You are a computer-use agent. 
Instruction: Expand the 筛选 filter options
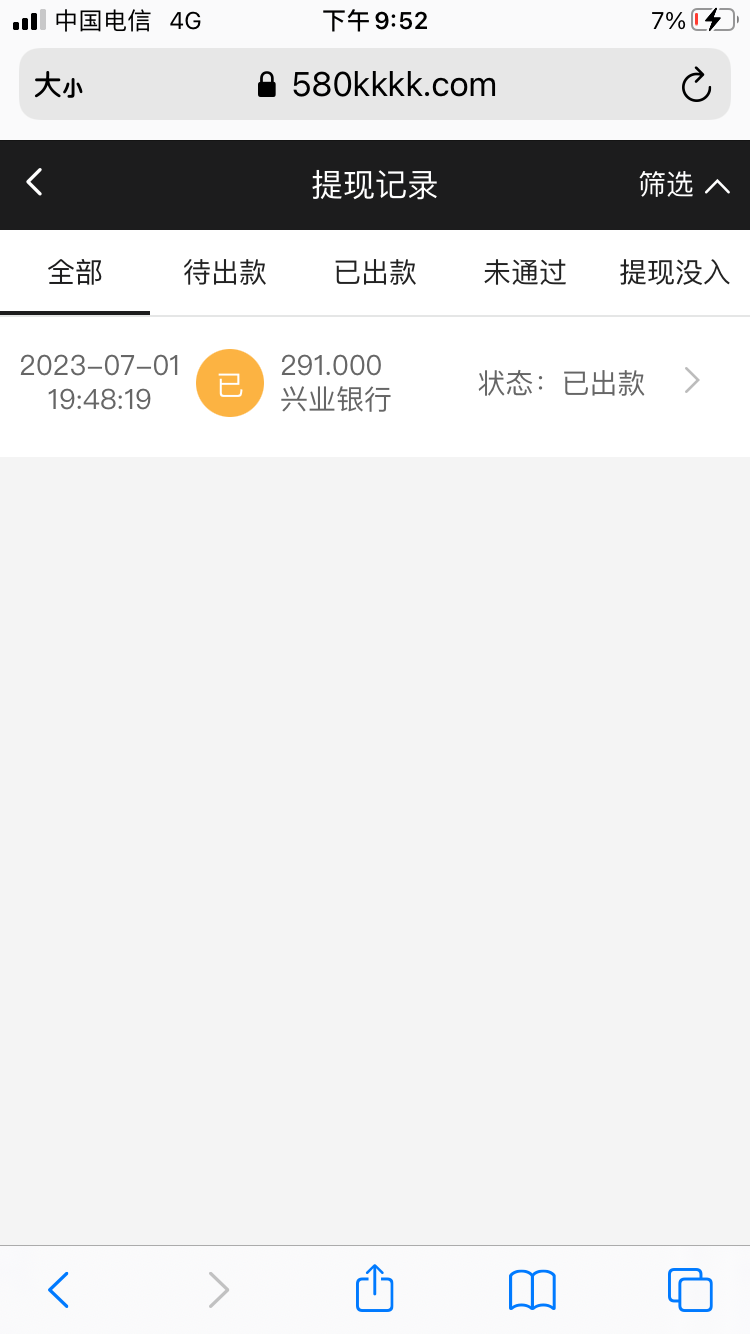point(684,185)
